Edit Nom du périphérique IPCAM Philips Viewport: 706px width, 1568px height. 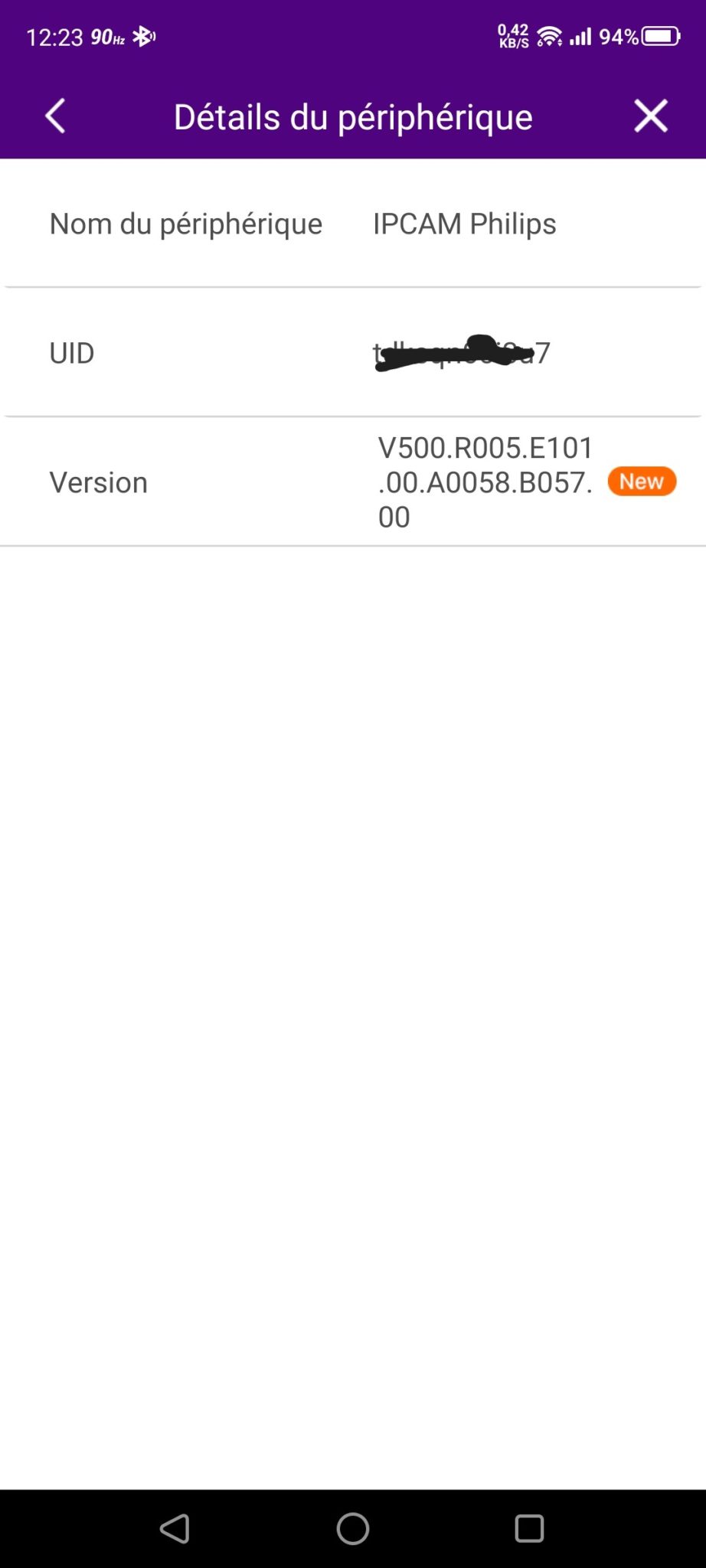(x=353, y=224)
